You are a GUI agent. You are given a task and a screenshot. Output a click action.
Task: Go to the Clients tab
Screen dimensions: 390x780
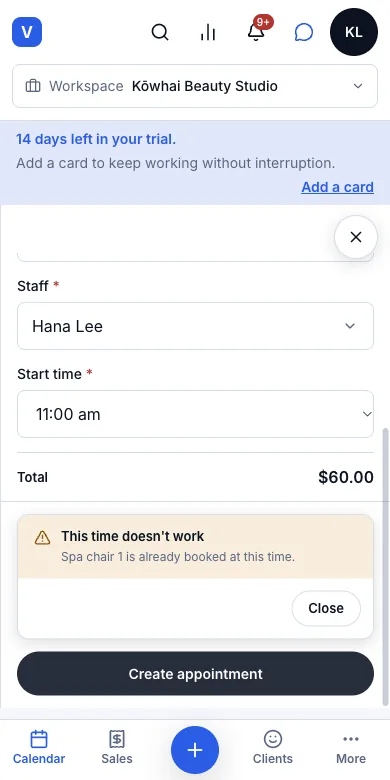pos(273,747)
